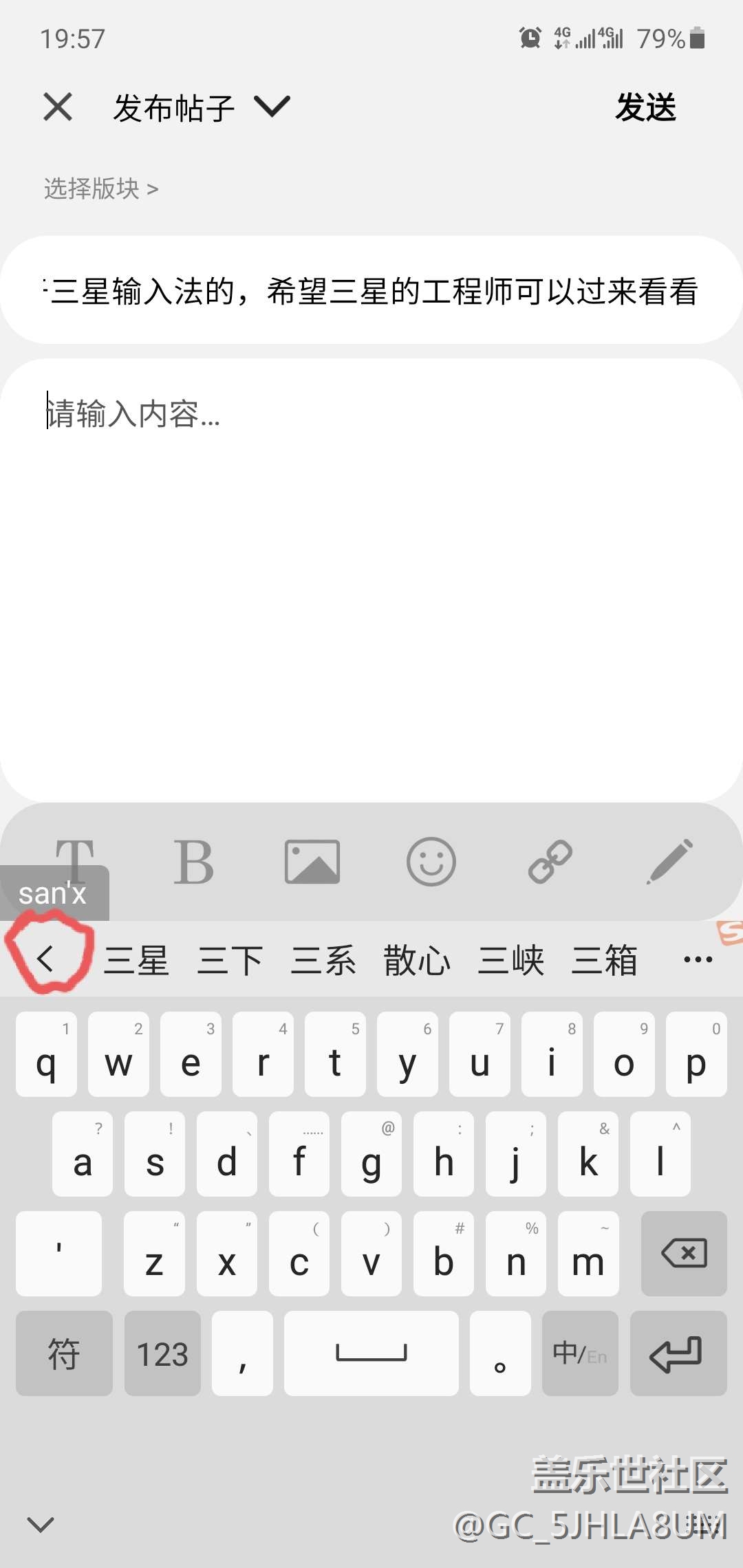This screenshot has width=743, height=1568.
Task: Choose candidate word 三星
Action: pyautogui.click(x=136, y=960)
